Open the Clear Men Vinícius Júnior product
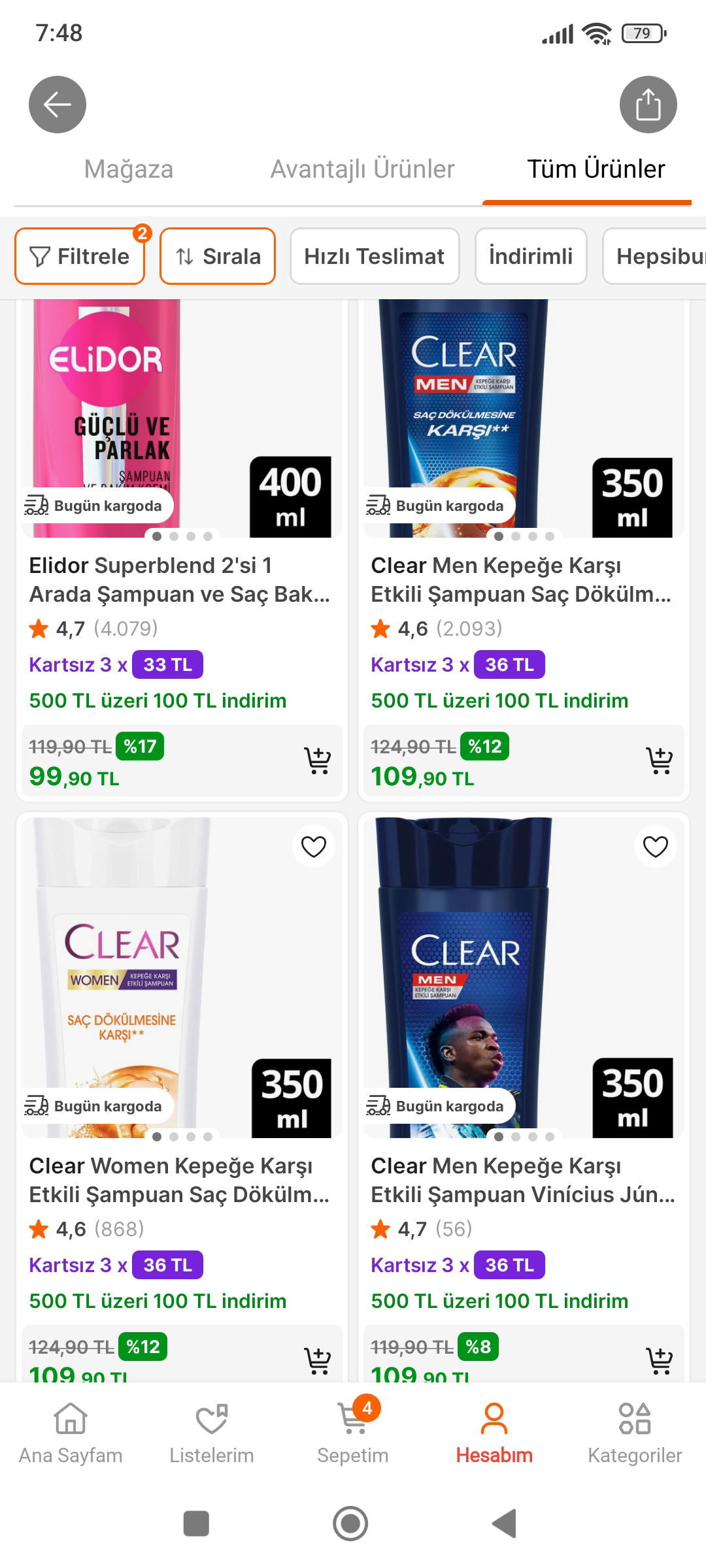 [523, 1180]
